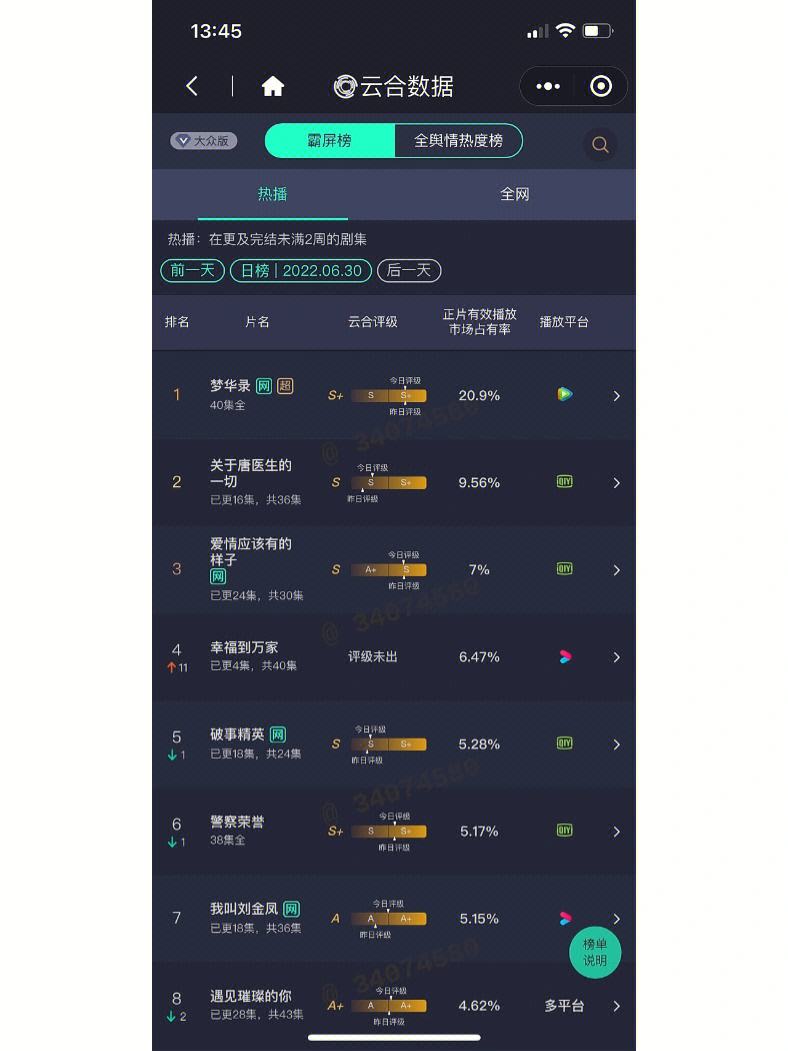Switch to 全舆情热度榜
The image size is (788, 1051).
(x=458, y=141)
